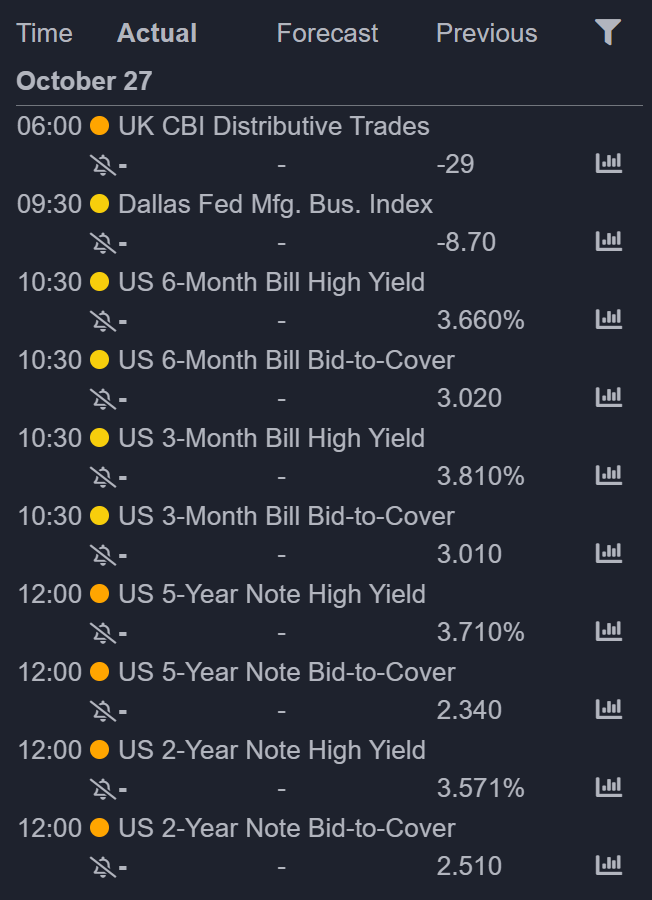Screen dimensions: 652x900
Task: Open US 3-Month Bill High Yield event
Action: click(271, 439)
